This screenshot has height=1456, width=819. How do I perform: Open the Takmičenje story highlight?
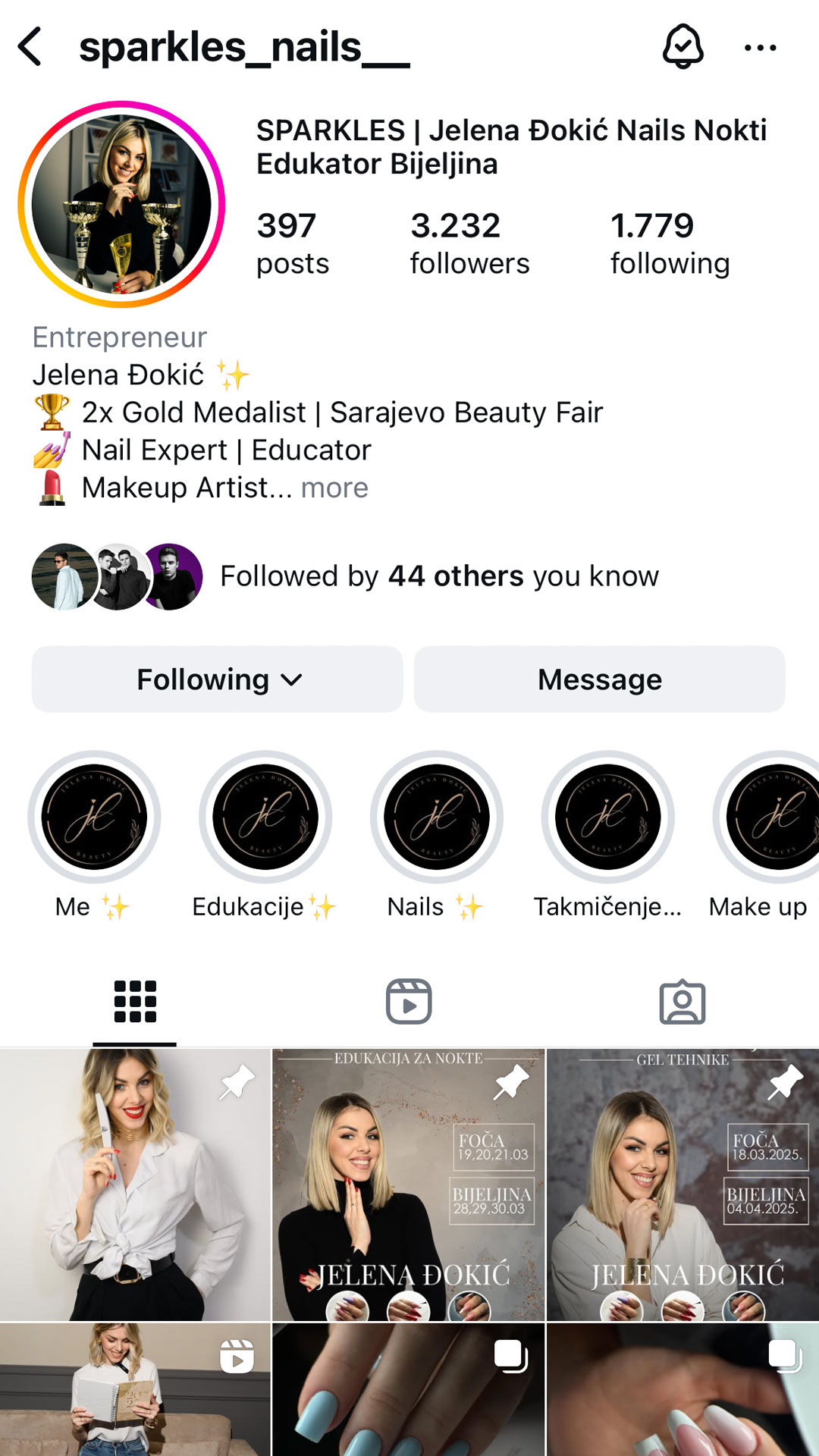tap(607, 817)
